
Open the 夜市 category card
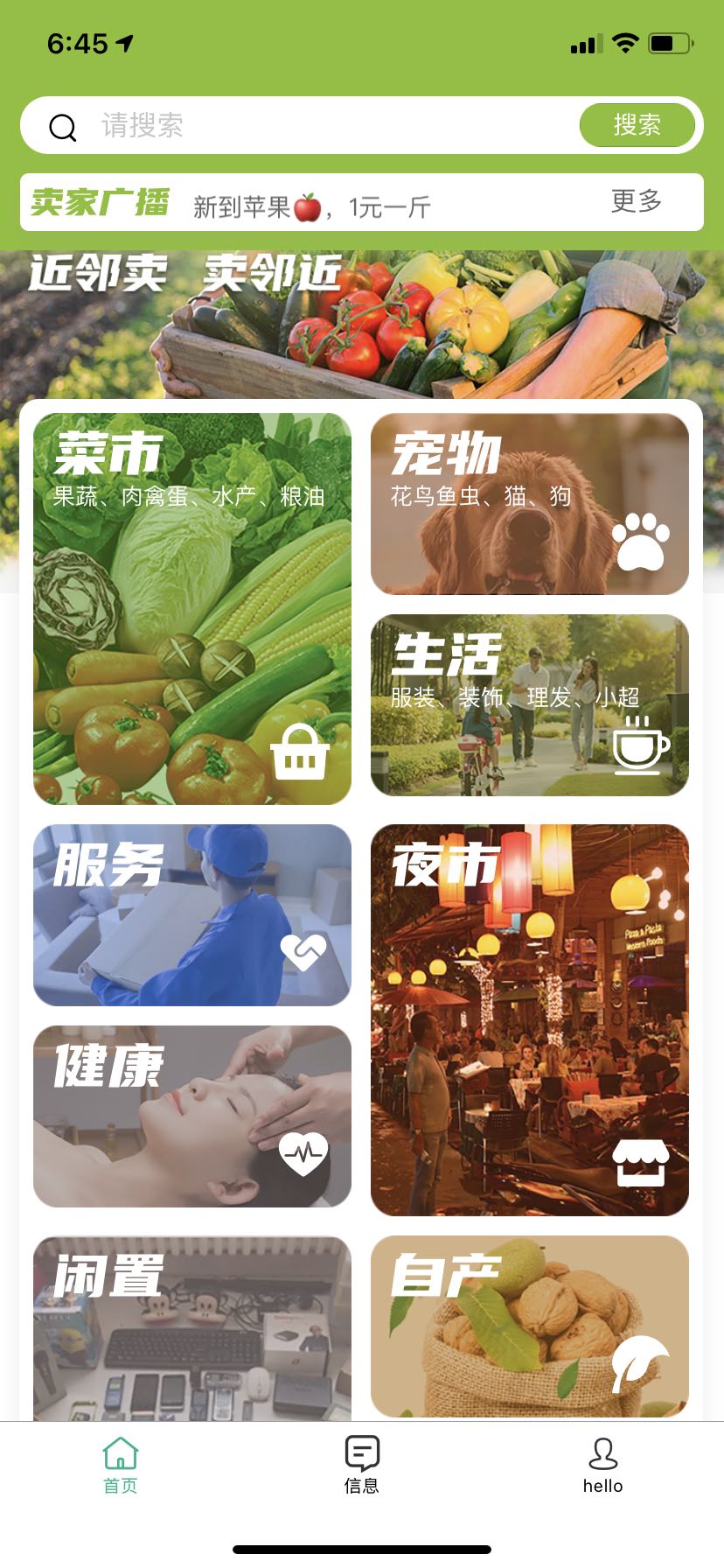(530, 1020)
